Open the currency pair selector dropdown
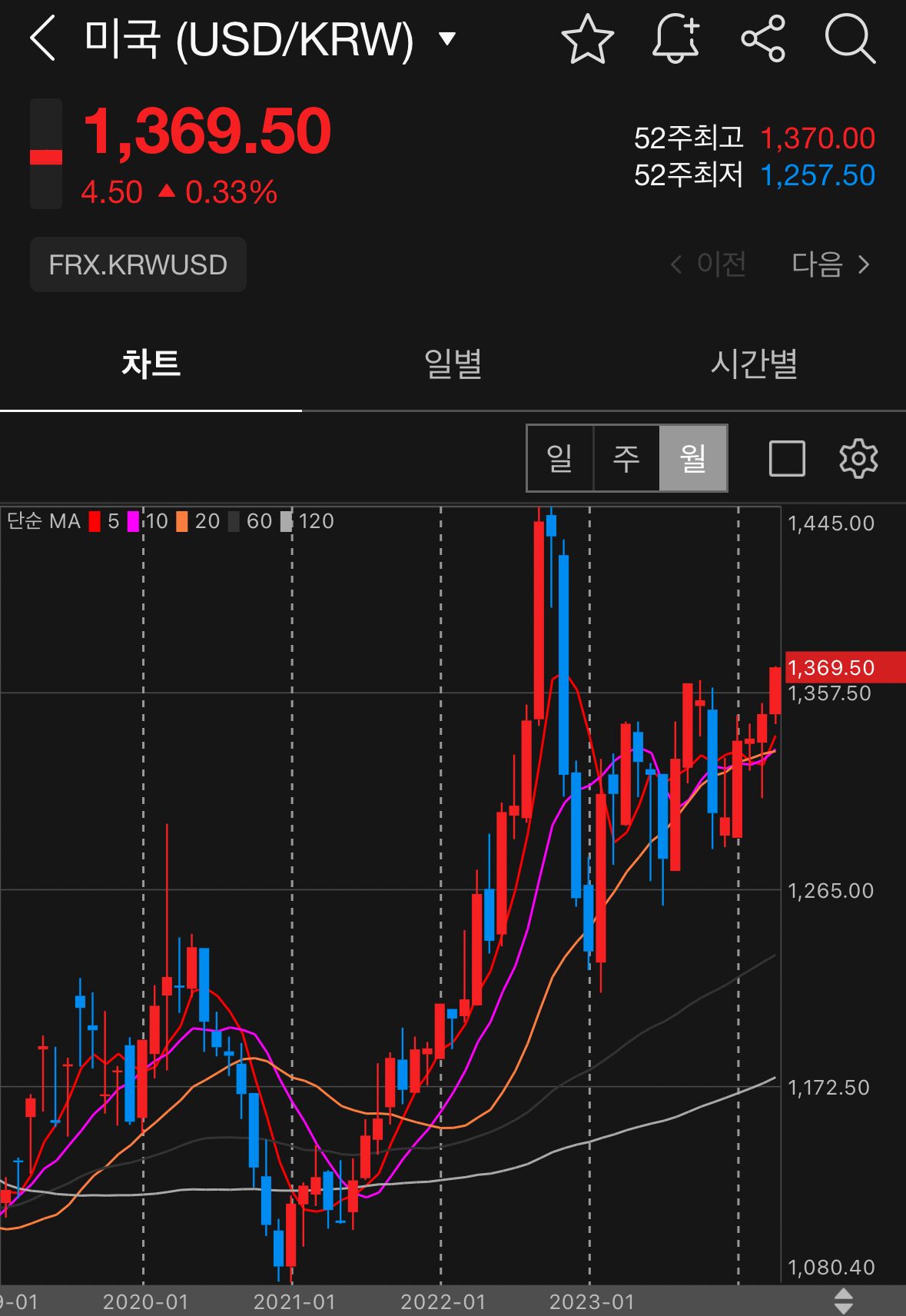 [447, 38]
